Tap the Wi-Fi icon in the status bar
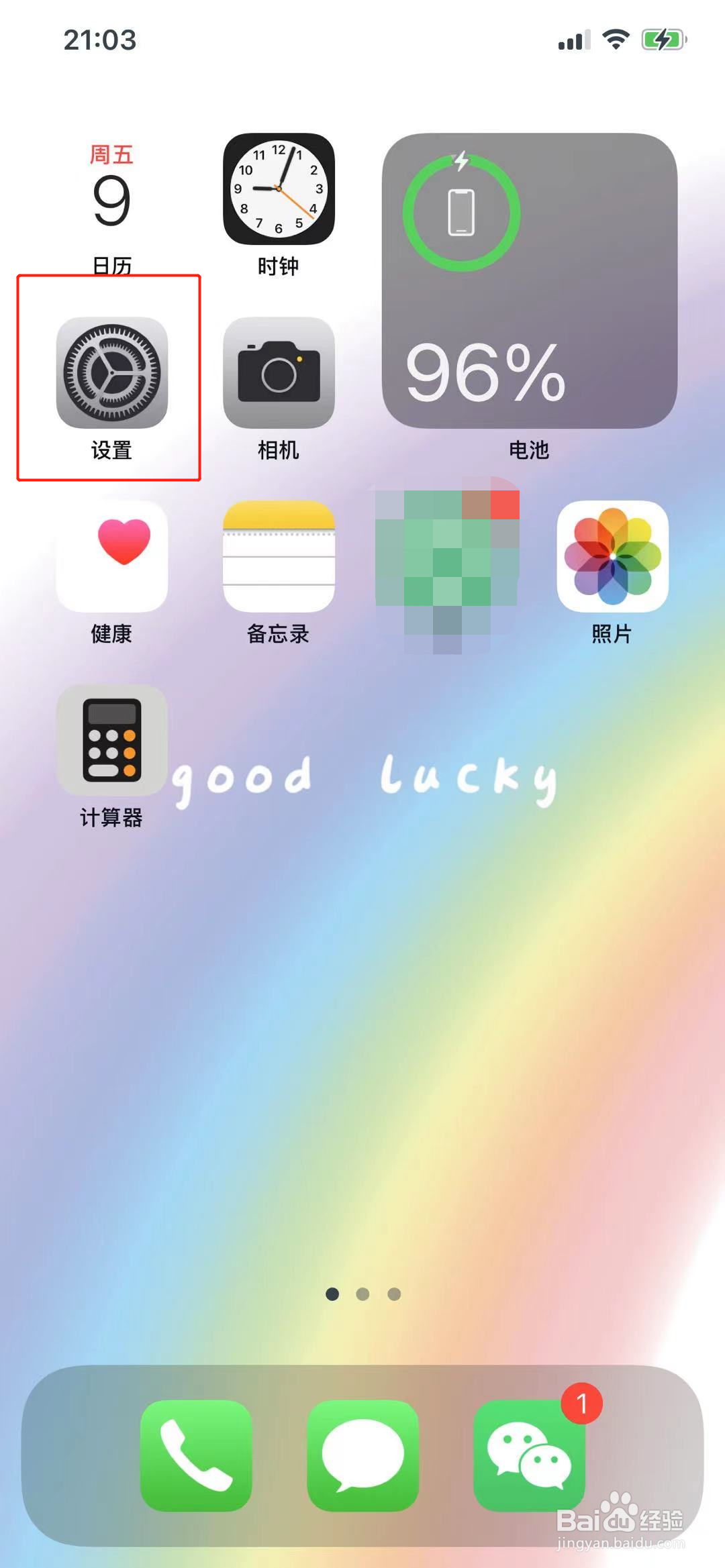725x1568 pixels. click(617, 40)
